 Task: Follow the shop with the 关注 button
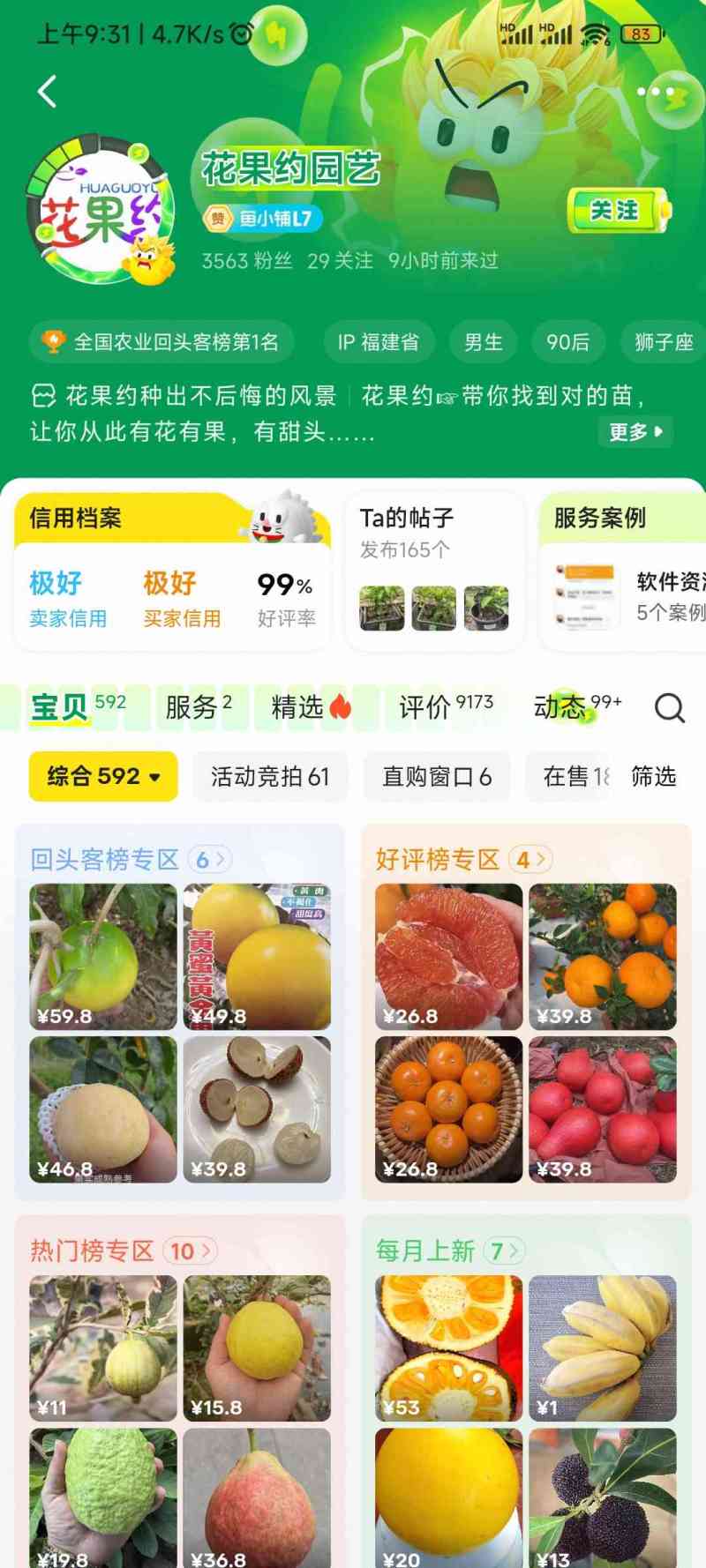coord(618,211)
